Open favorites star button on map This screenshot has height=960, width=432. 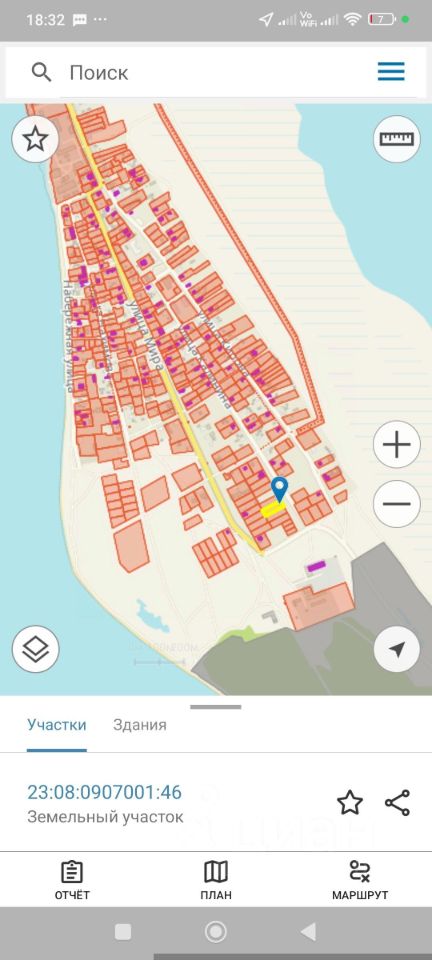tap(35, 139)
